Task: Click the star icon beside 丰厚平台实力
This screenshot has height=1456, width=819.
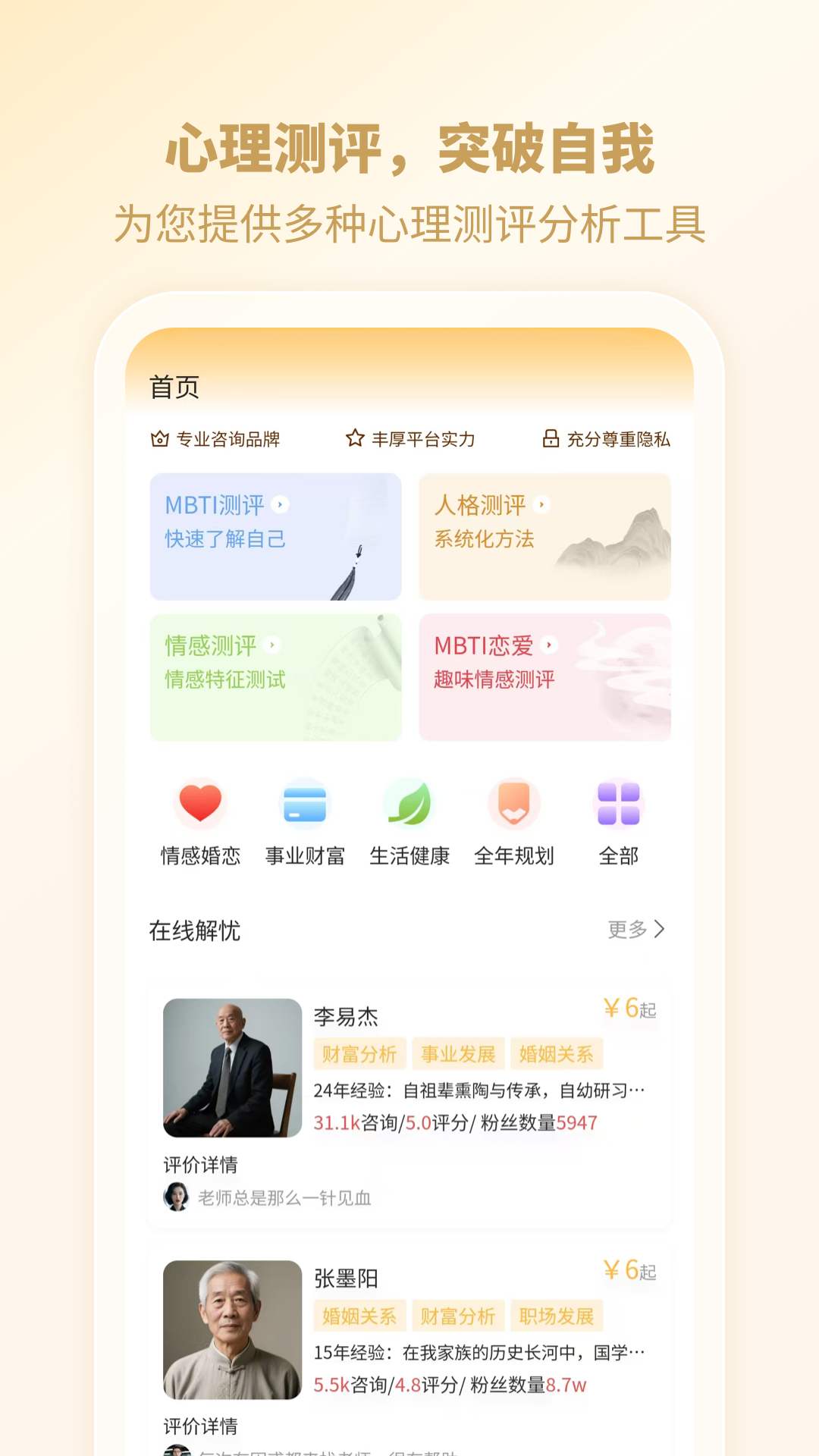Action: point(356,438)
